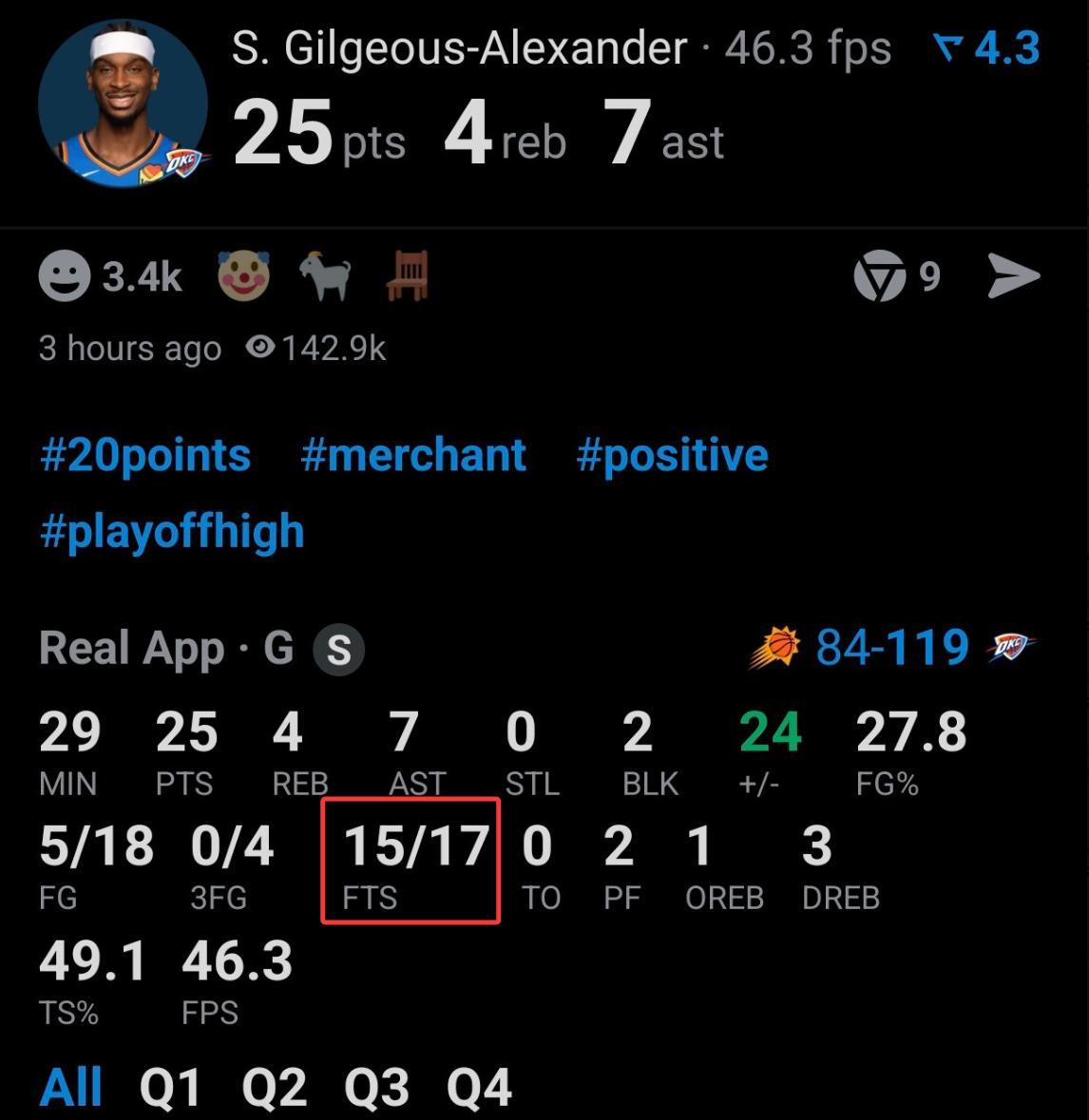React with the clown emoji

tap(244, 276)
